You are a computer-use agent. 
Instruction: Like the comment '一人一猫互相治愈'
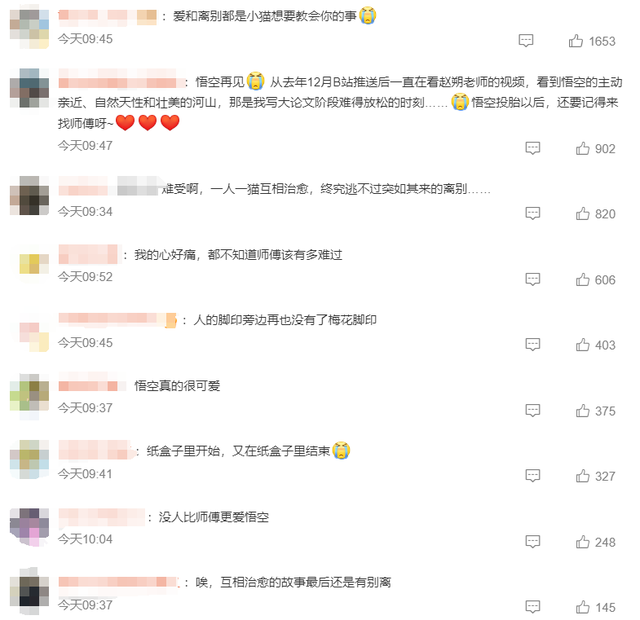[582, 214]
